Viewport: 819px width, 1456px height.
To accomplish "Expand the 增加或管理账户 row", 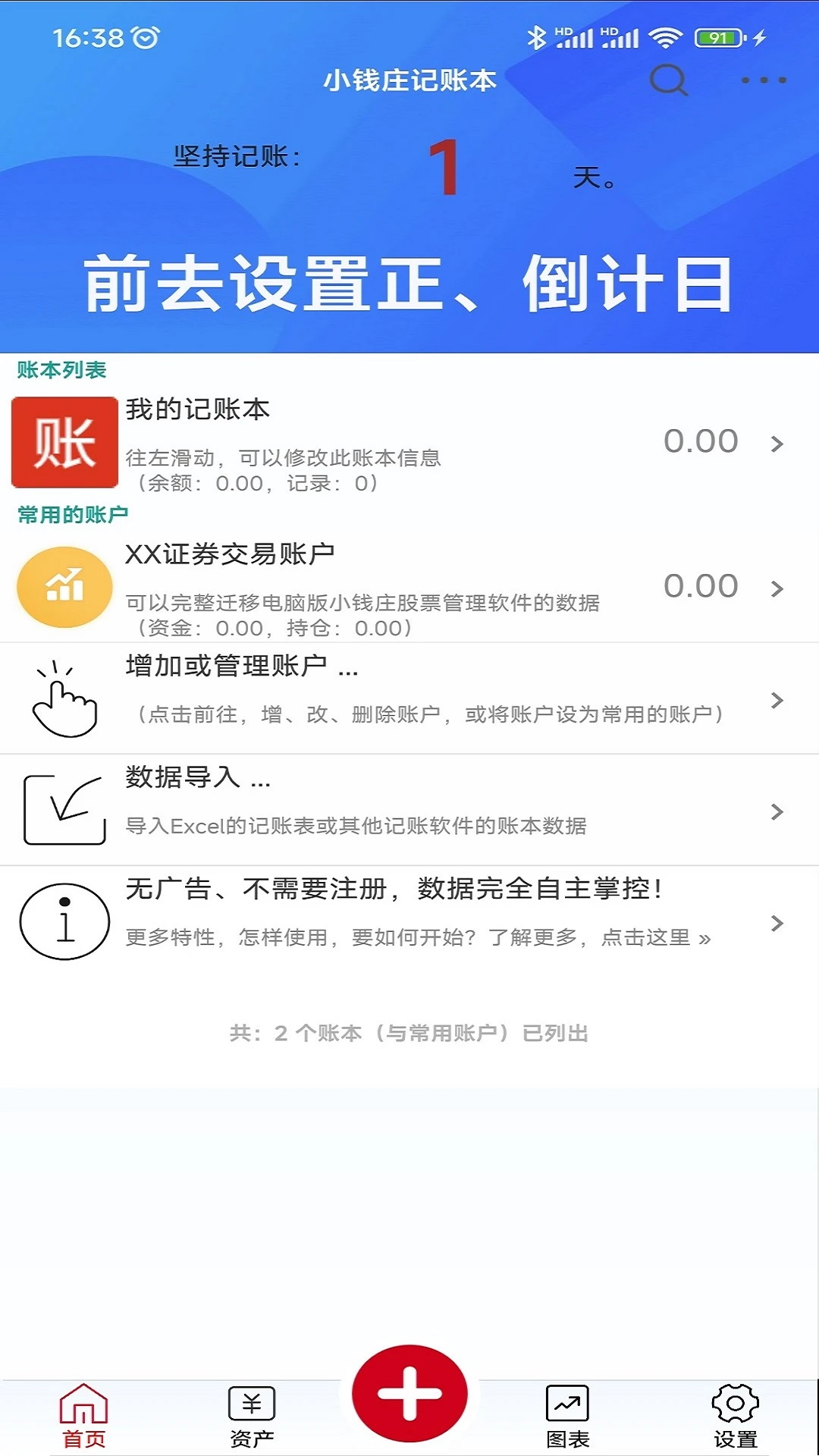I will (x=776, y=699).
